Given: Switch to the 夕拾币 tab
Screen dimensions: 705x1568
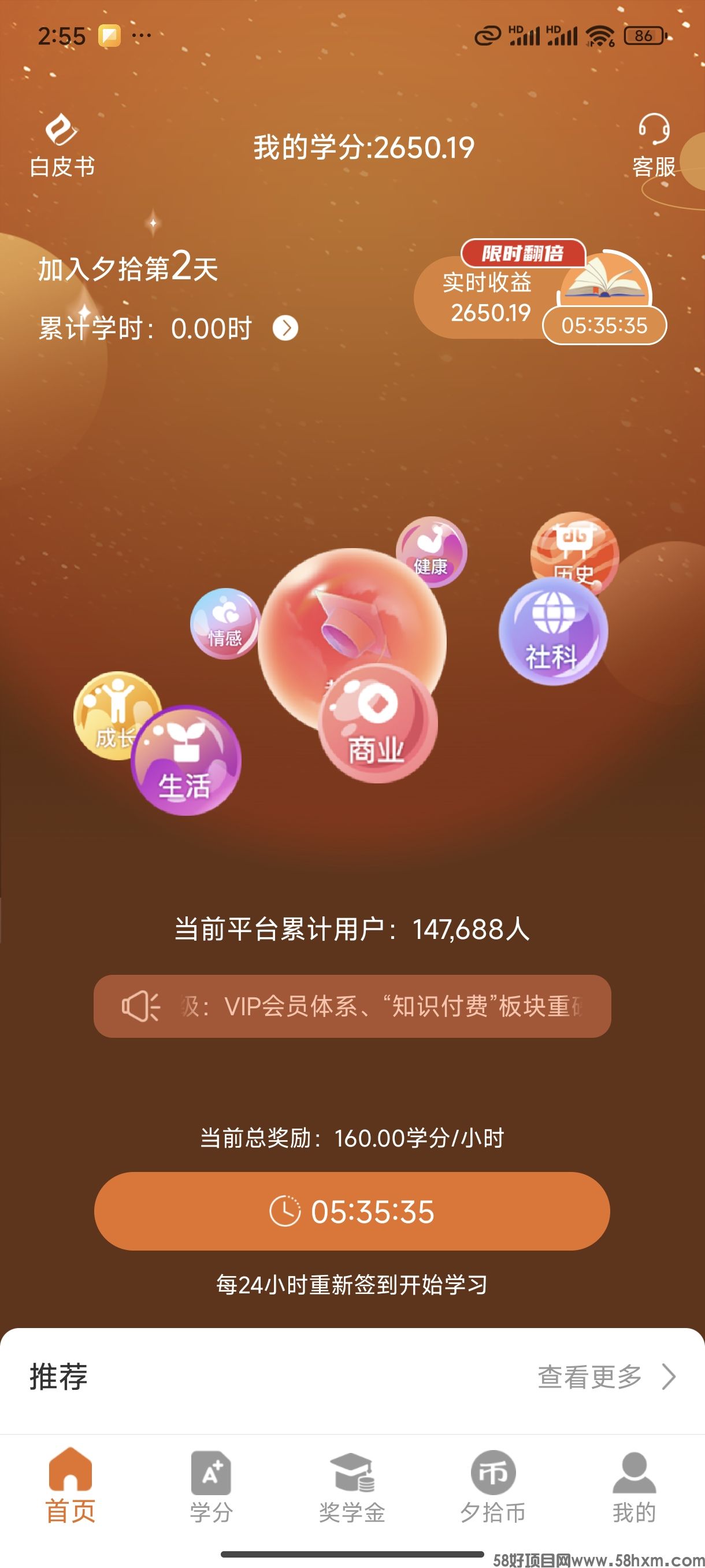Looking at the screenshot, I should tap(493, 1486).
